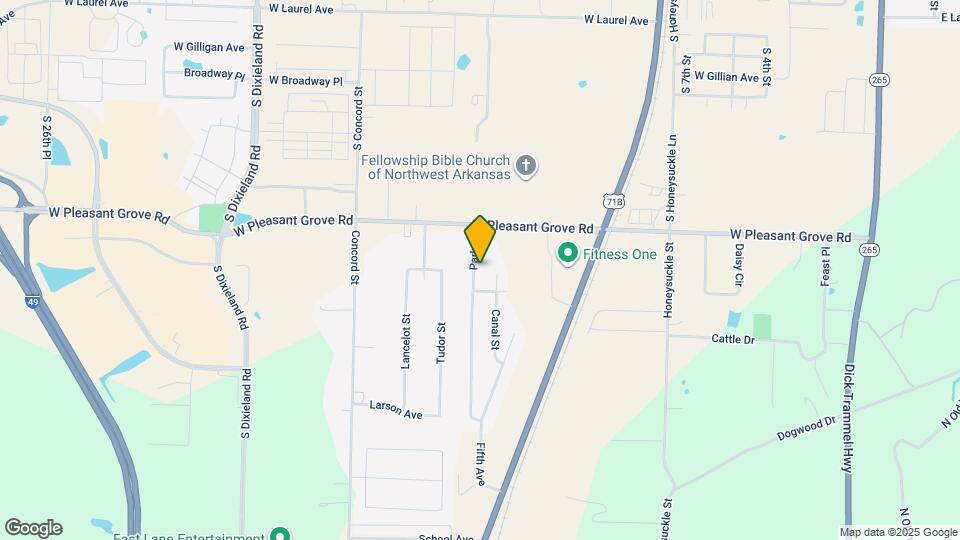
Task: Open the Fitness One place marker
Action: 568,254
